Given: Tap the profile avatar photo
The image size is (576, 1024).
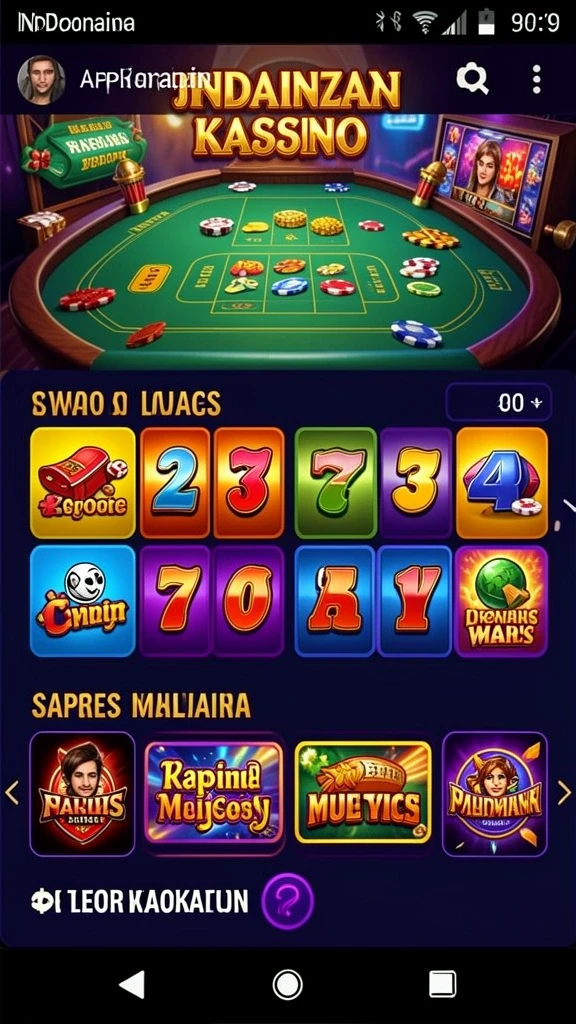Looking at the screenshot, I should click(41, 80).
